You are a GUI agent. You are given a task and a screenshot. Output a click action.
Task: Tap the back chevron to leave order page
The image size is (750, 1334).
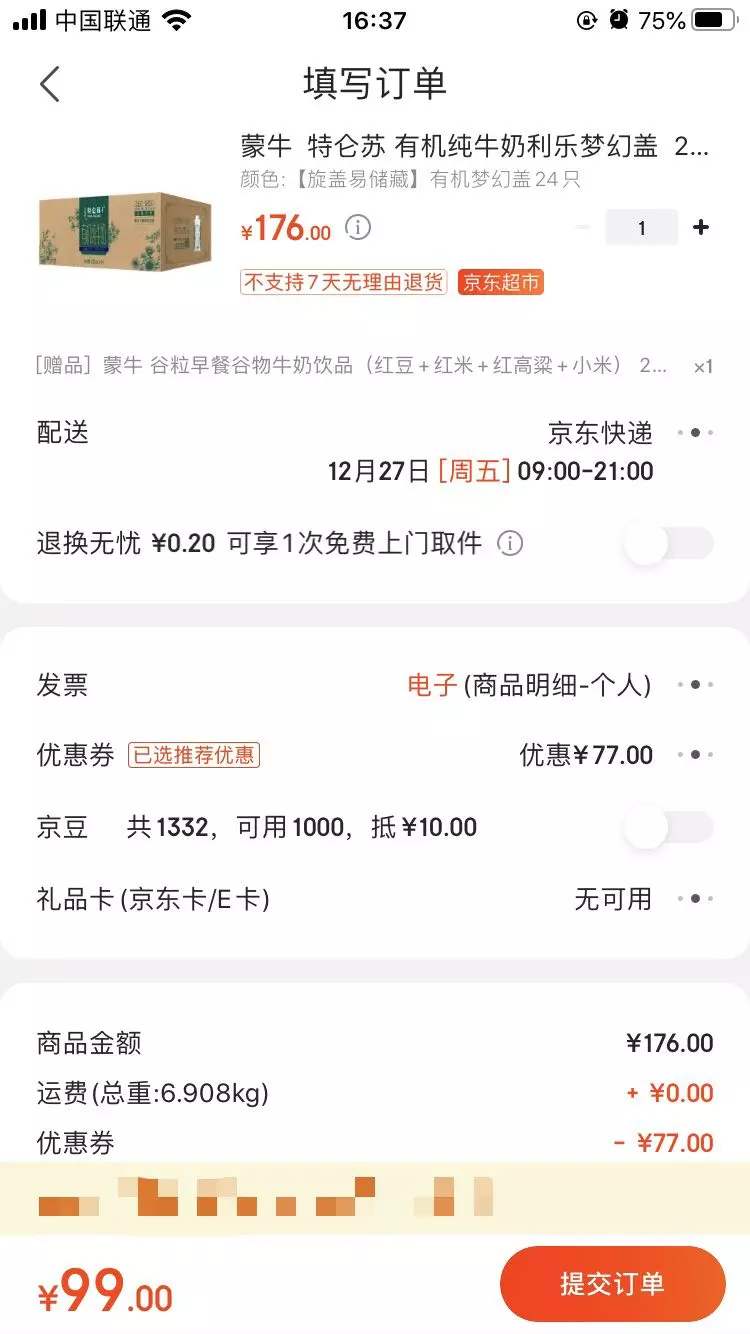coord(48,84)
